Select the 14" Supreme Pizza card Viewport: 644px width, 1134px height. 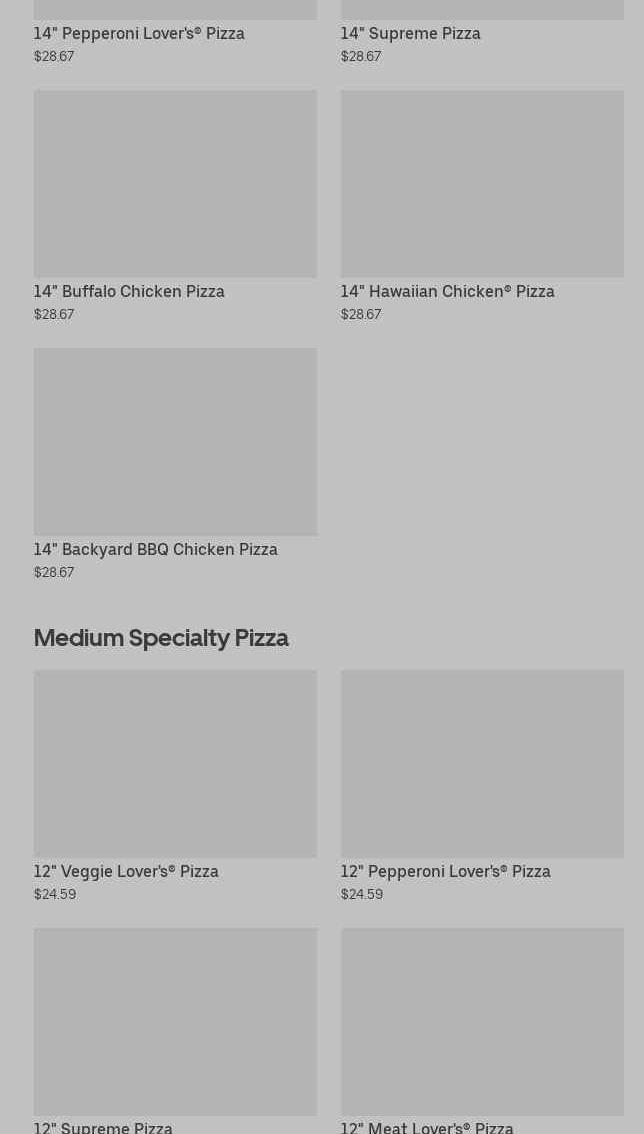coord(410,33)
